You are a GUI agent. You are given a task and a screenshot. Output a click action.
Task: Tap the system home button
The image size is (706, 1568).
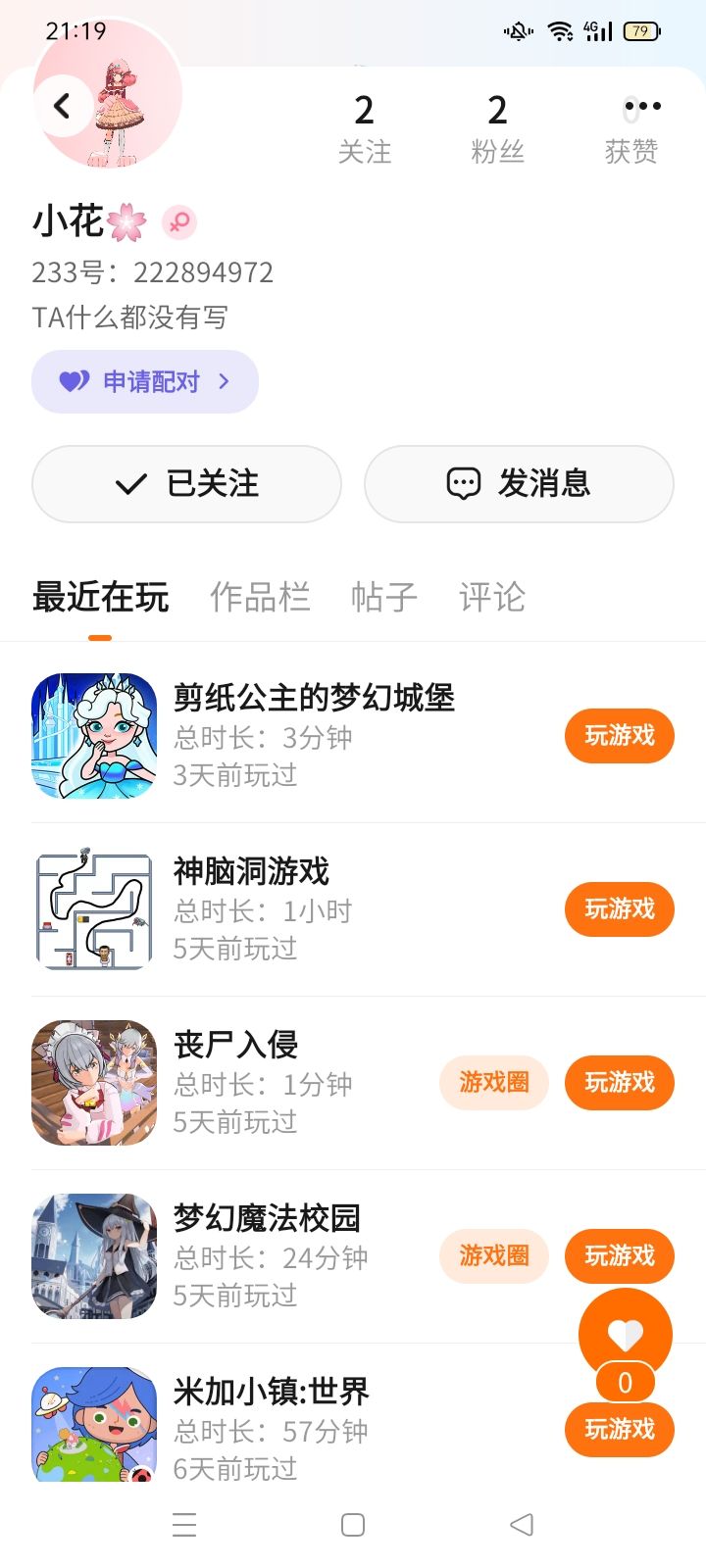coord(353,1525)
